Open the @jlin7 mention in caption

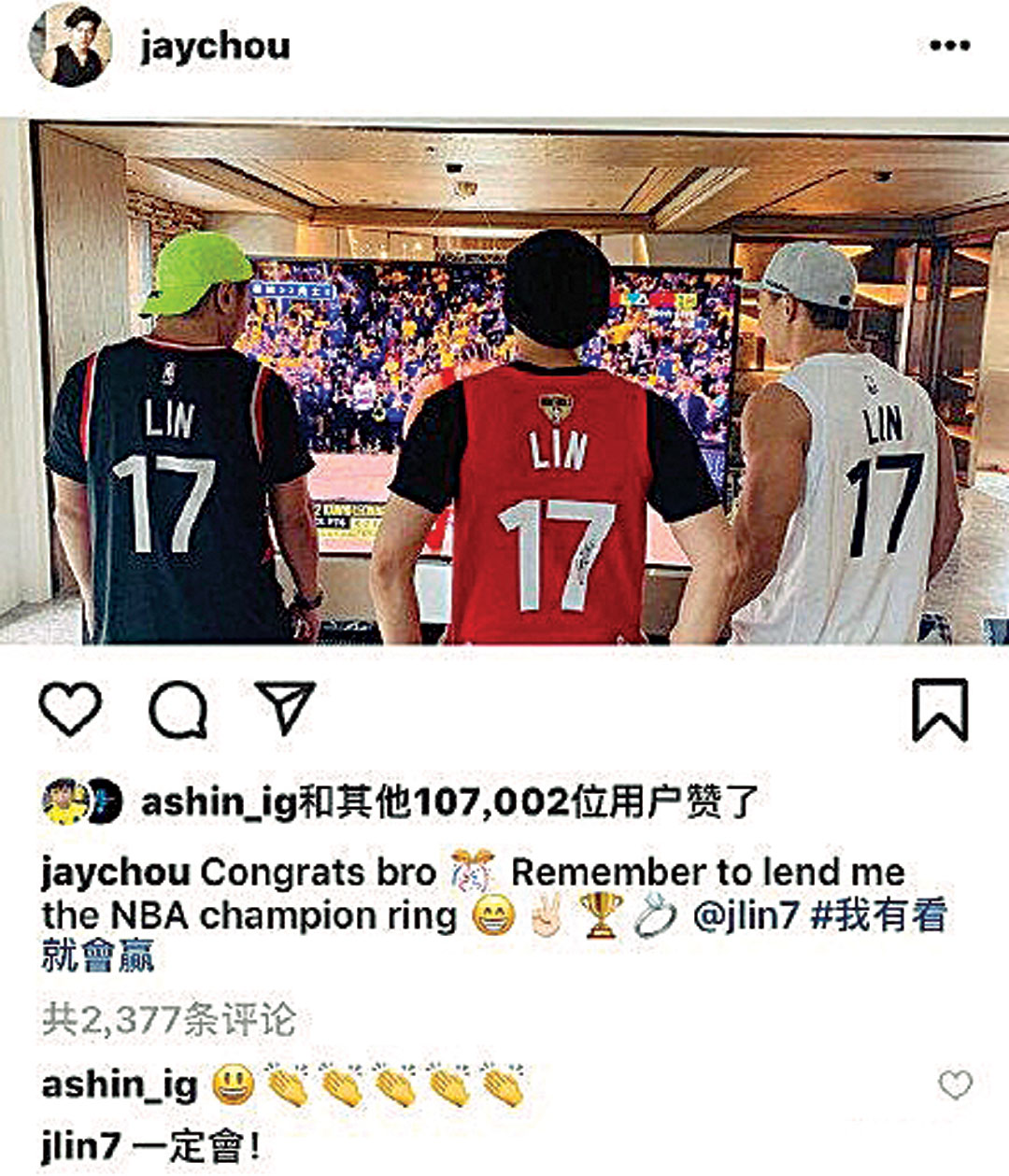746,915
